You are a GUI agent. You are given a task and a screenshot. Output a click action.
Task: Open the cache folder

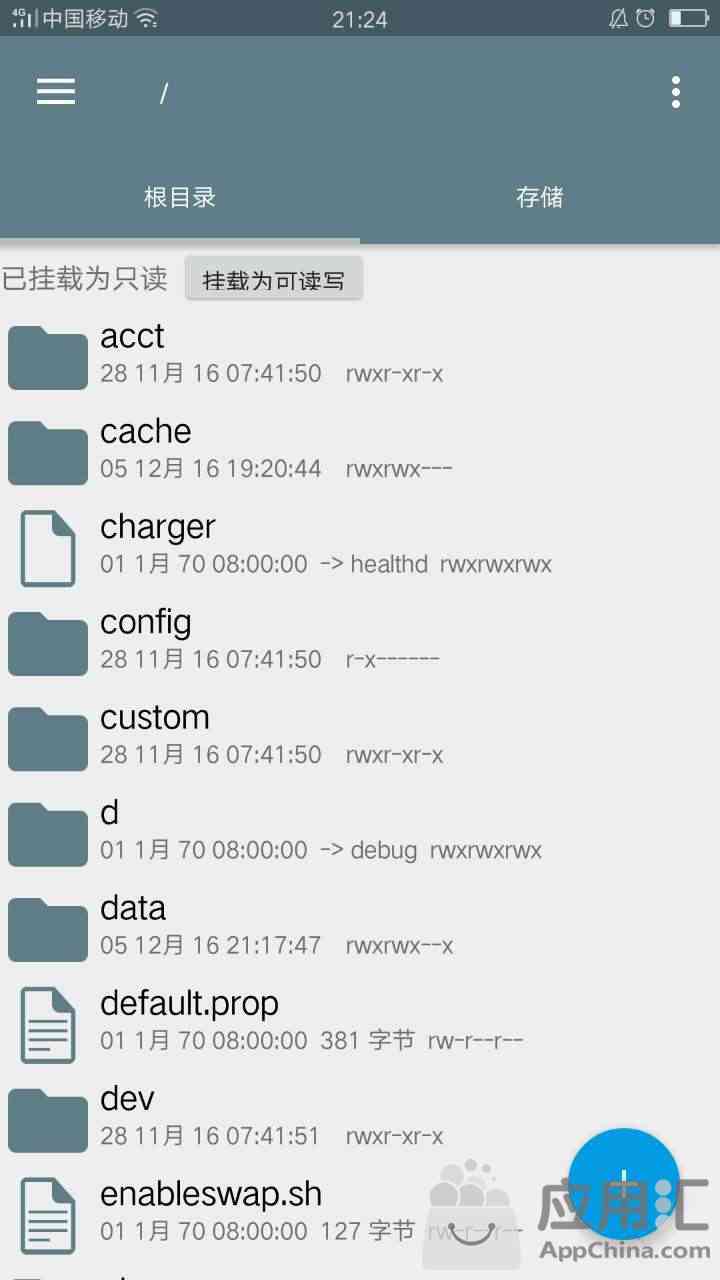[x=360, y=450]
